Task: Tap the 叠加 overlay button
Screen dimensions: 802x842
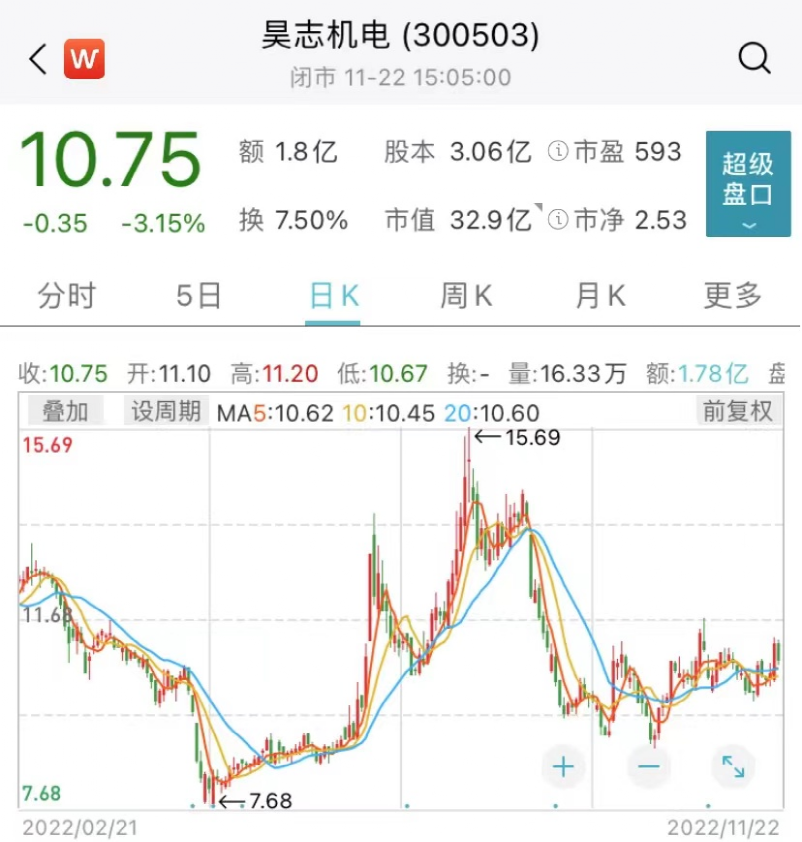Action: 65,411
